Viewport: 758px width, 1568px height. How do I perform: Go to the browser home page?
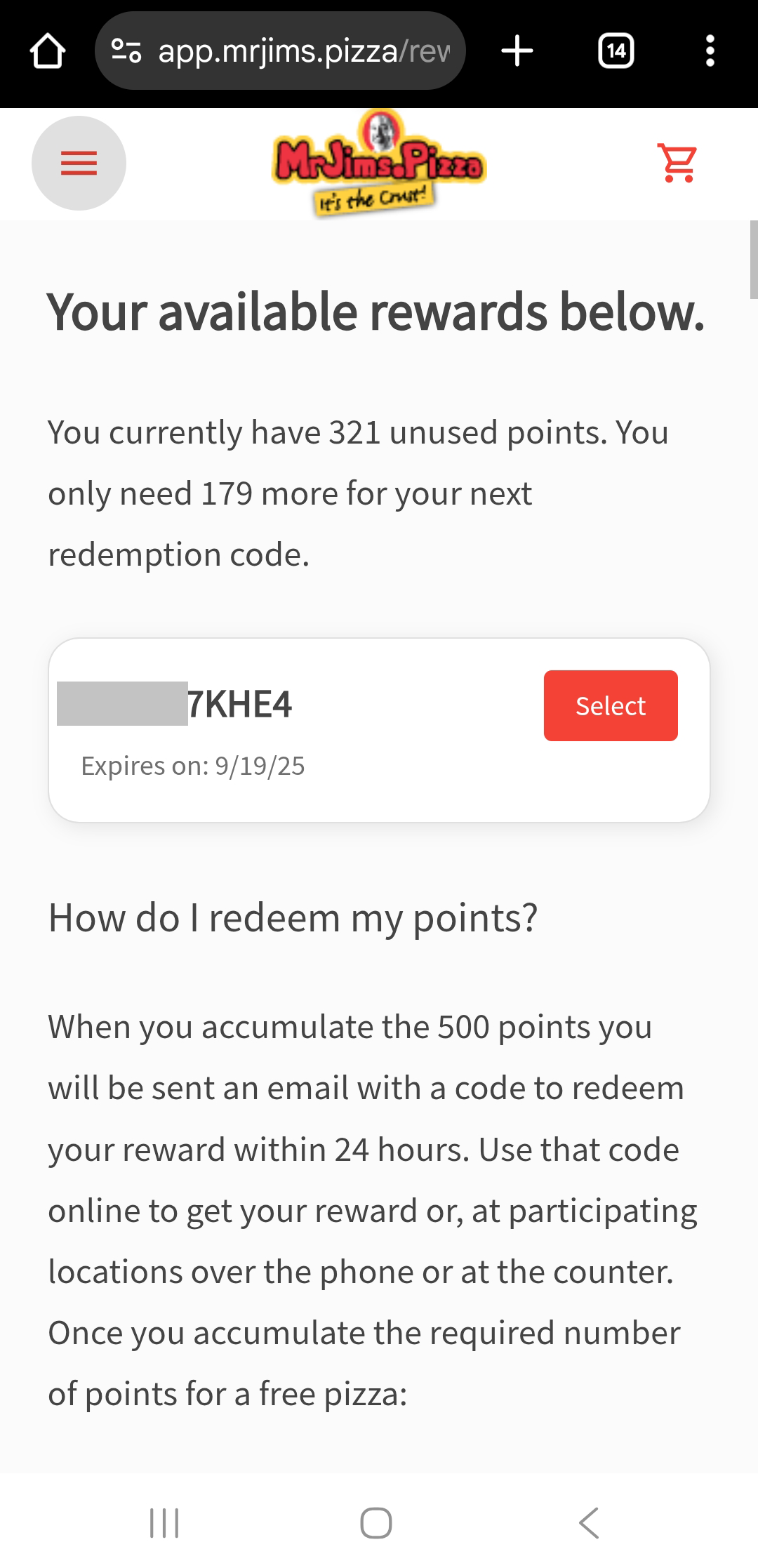coord(48,51)
